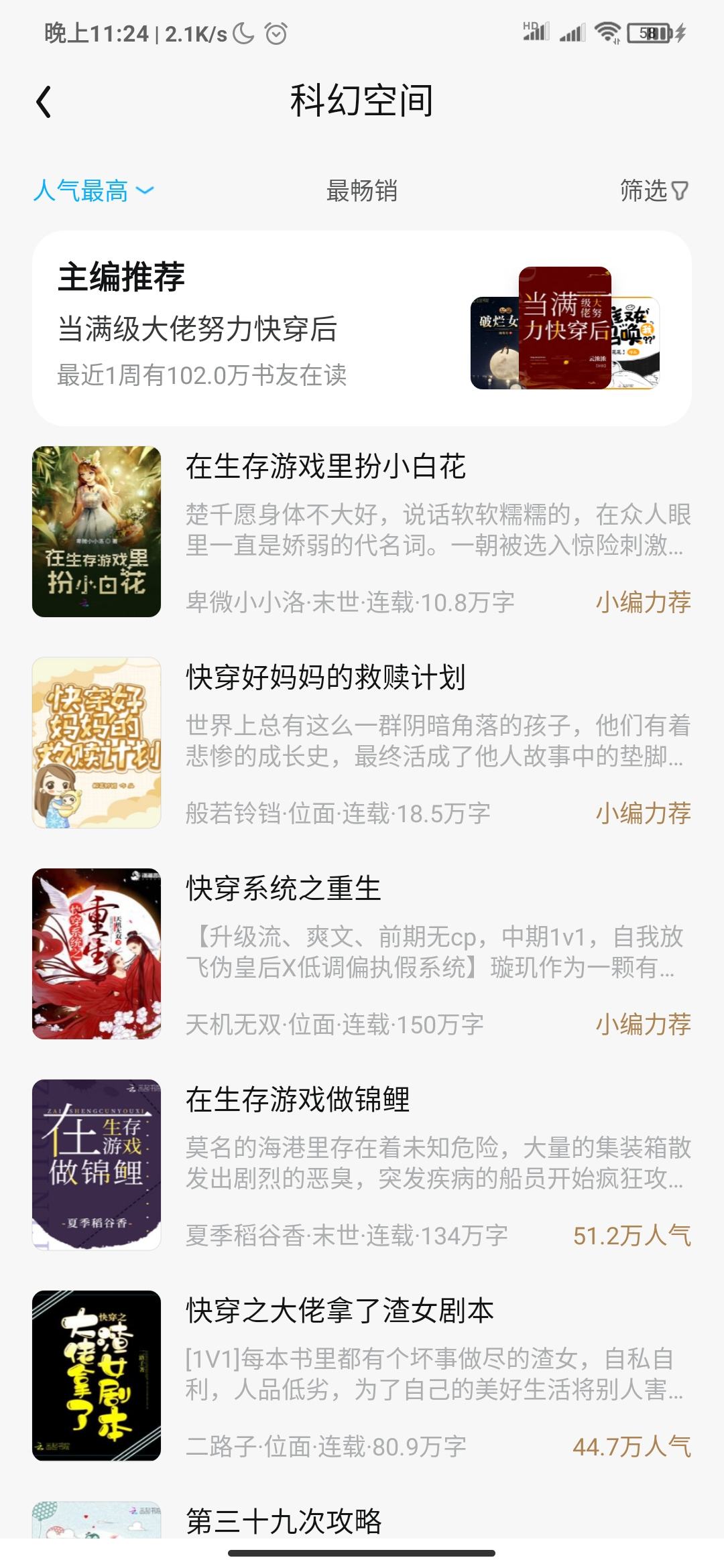
Task: Open the 筛选 filter options
Action: (x=654, y=191)
